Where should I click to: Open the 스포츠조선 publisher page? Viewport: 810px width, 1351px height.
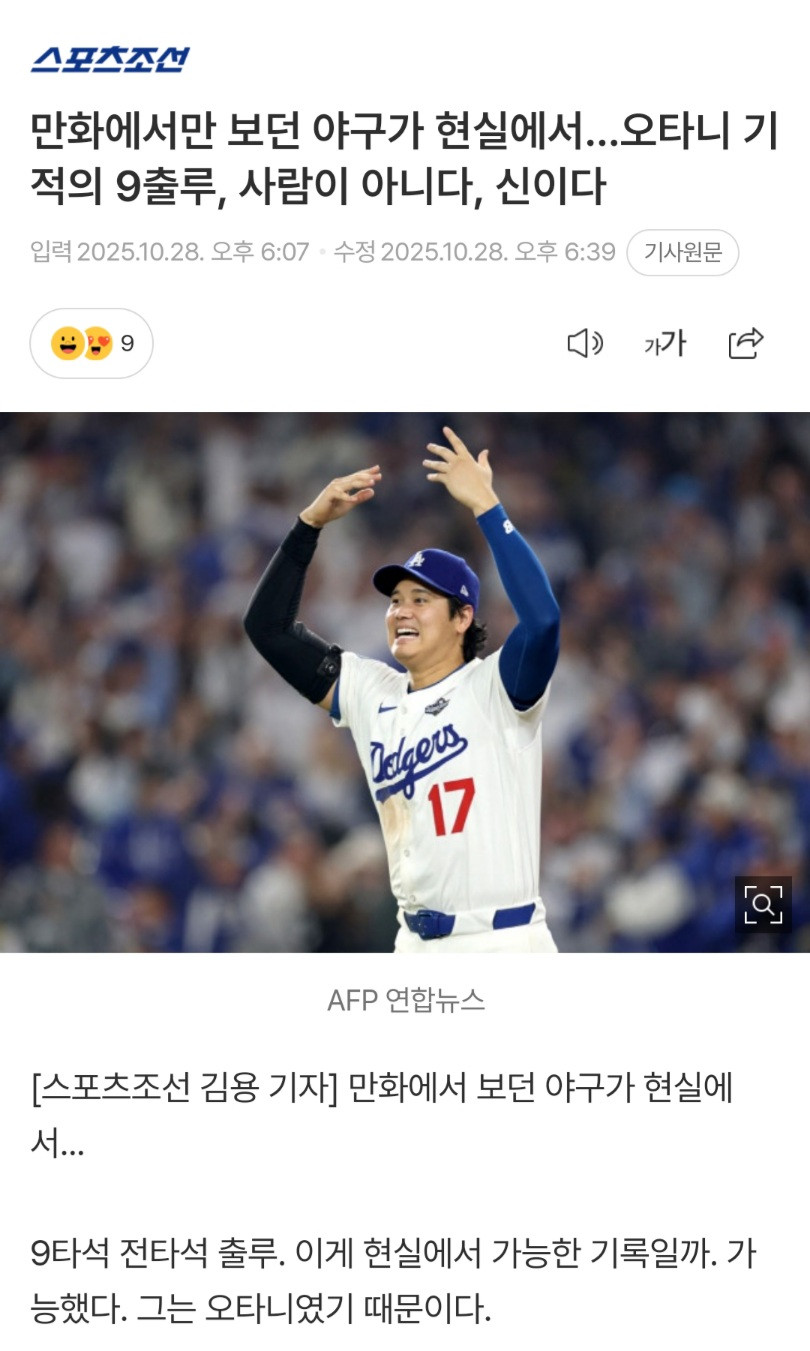point(110,60)
